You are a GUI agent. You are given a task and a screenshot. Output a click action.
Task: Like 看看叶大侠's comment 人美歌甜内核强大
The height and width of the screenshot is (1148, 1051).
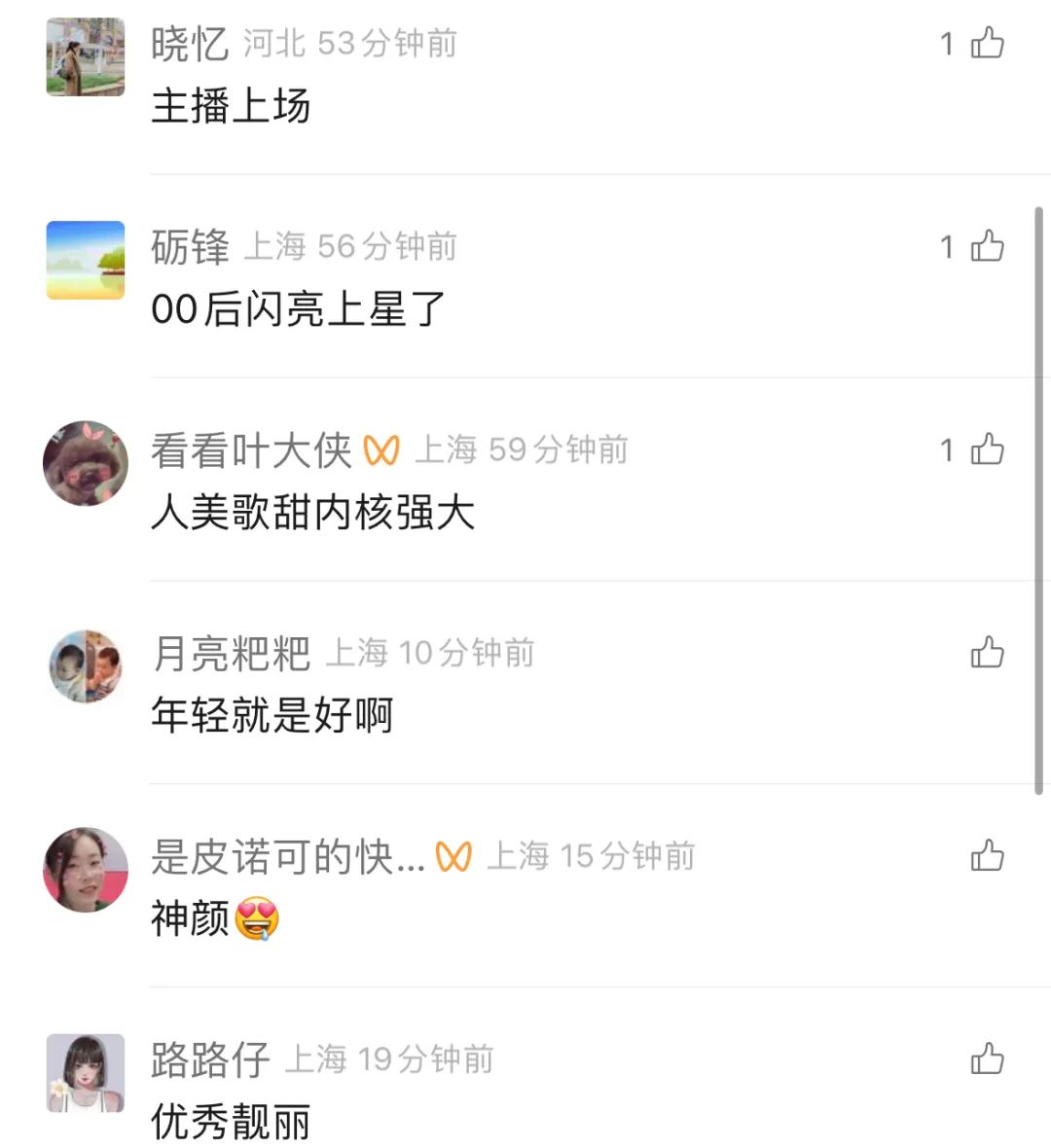[x=987, y=449]
